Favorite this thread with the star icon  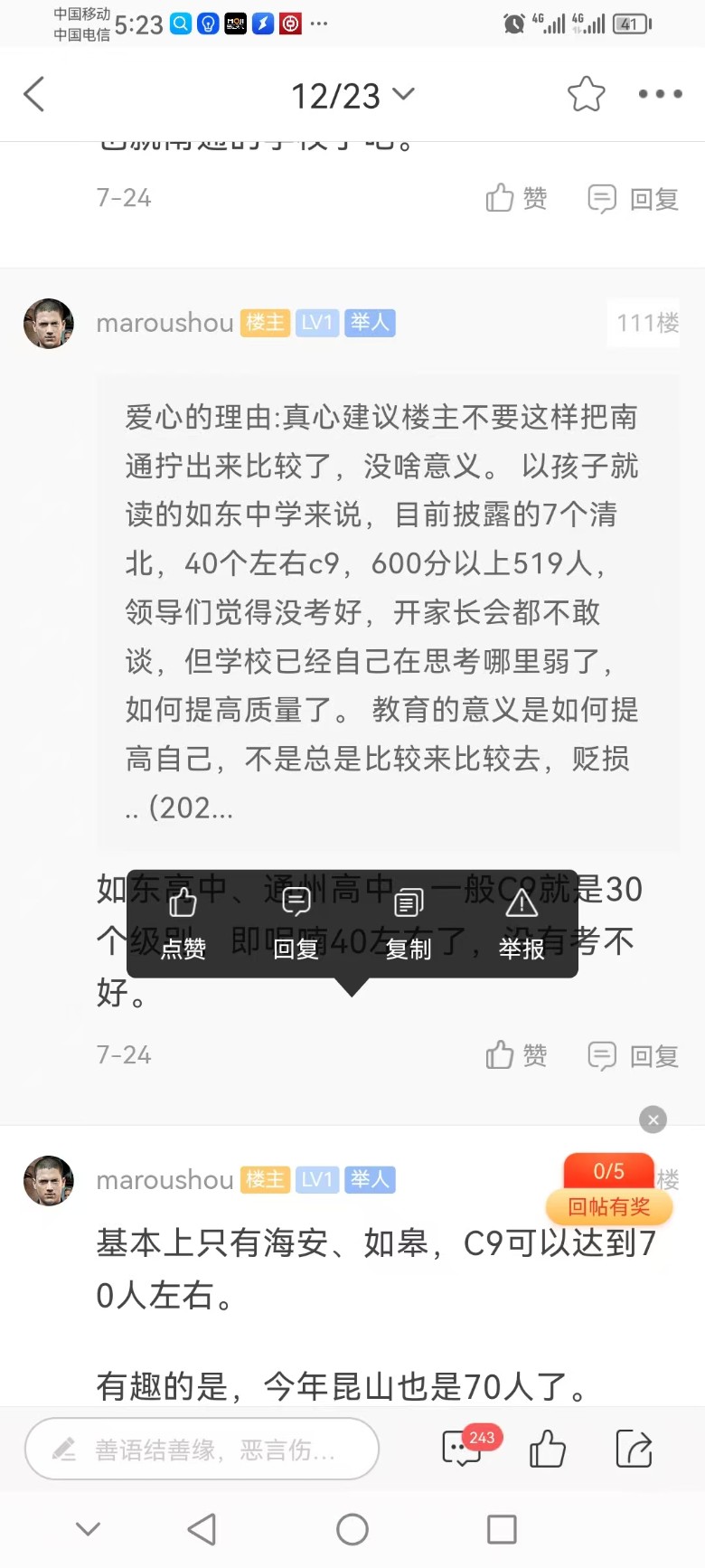point(586,94)
